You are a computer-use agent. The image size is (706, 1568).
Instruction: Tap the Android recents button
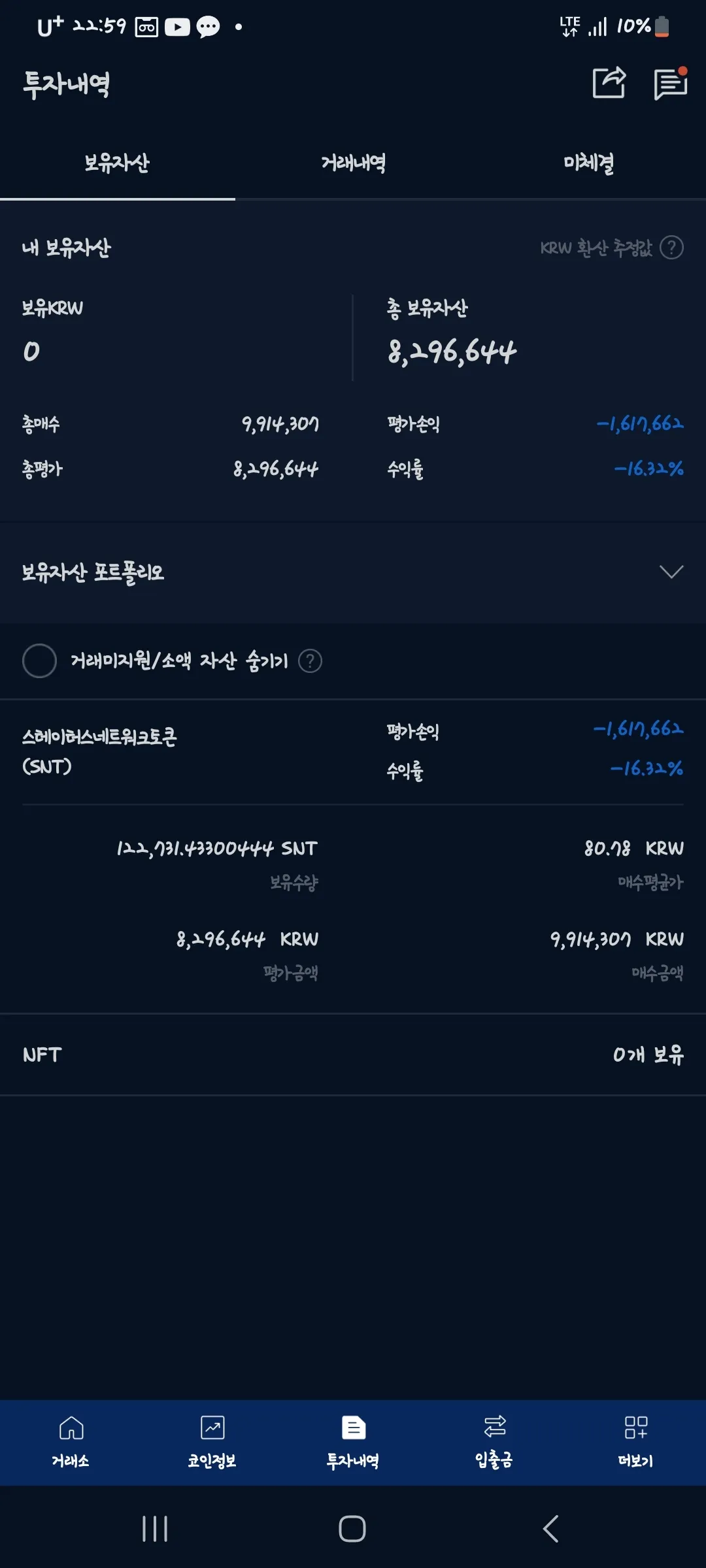(154, 1529)
